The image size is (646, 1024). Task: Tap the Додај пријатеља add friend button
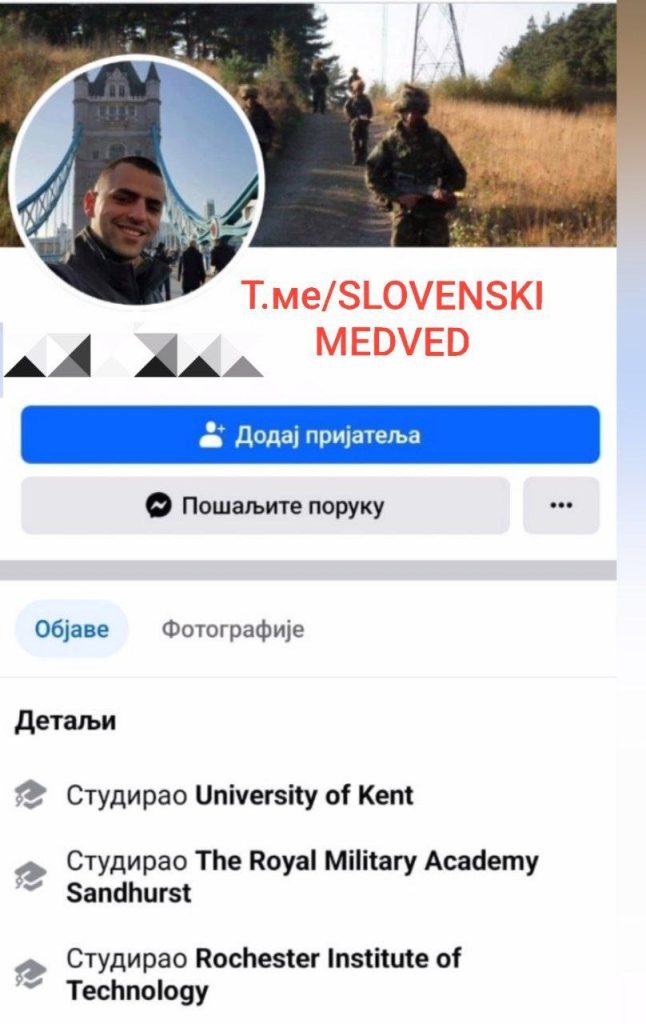(310, 435)
